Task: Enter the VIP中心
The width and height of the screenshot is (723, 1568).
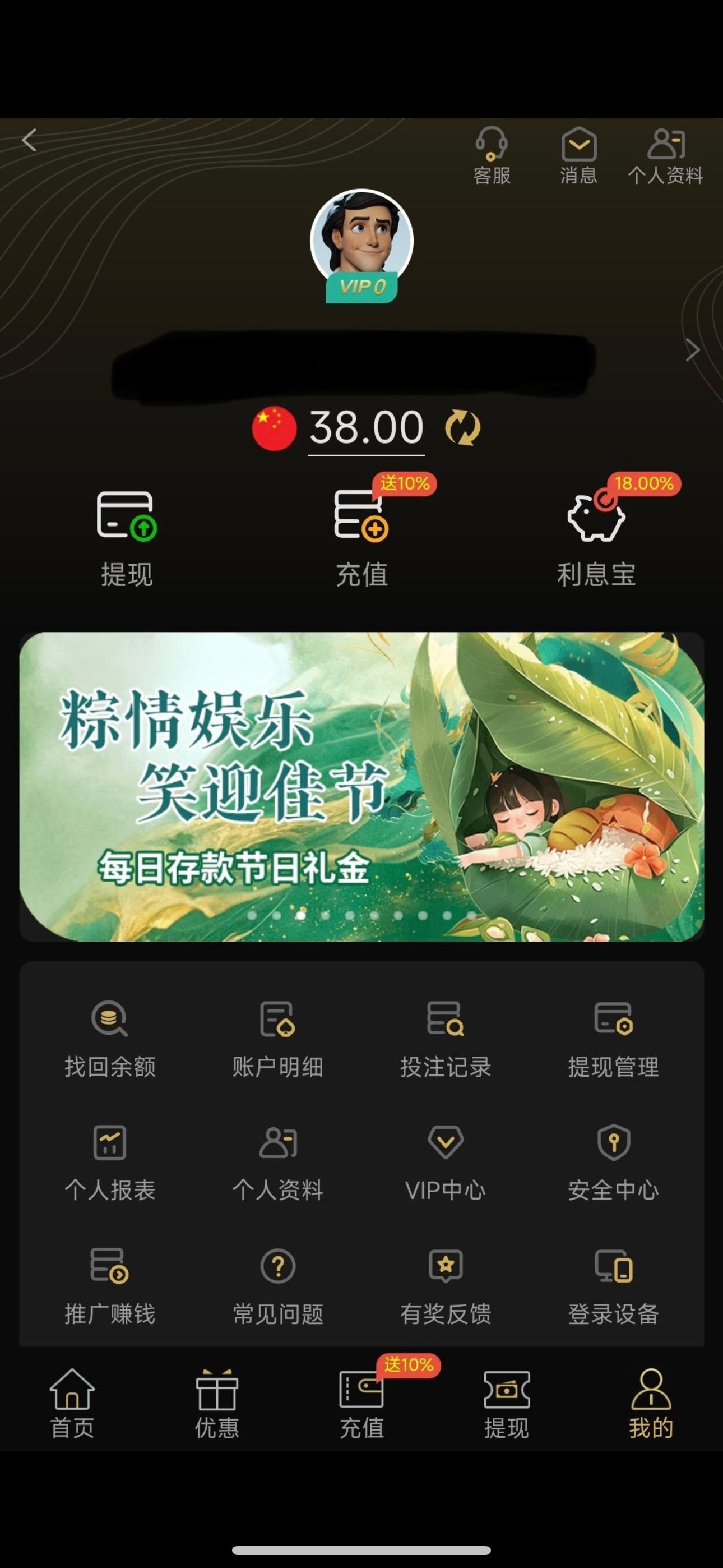Action: click(446, 1161)
